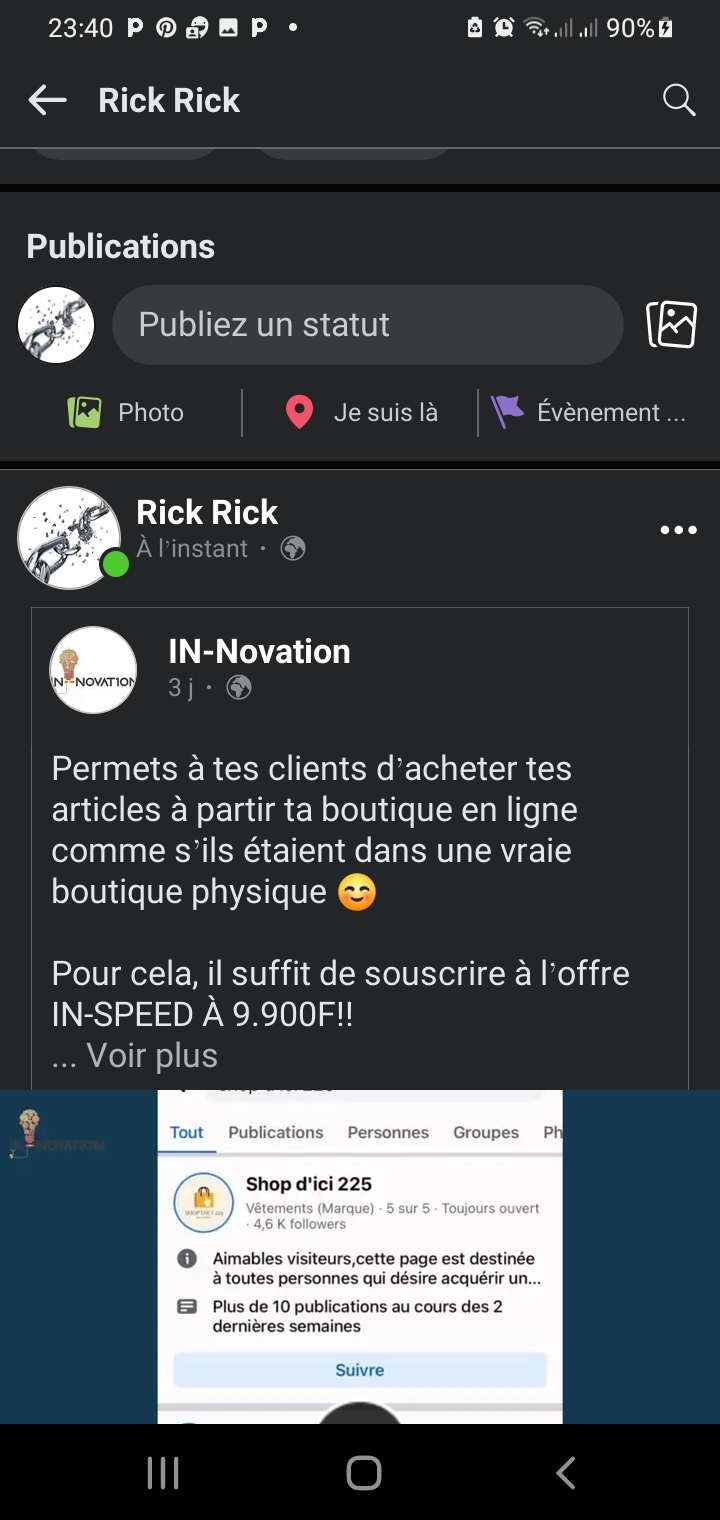Show recent apps

coord(163,1472)
